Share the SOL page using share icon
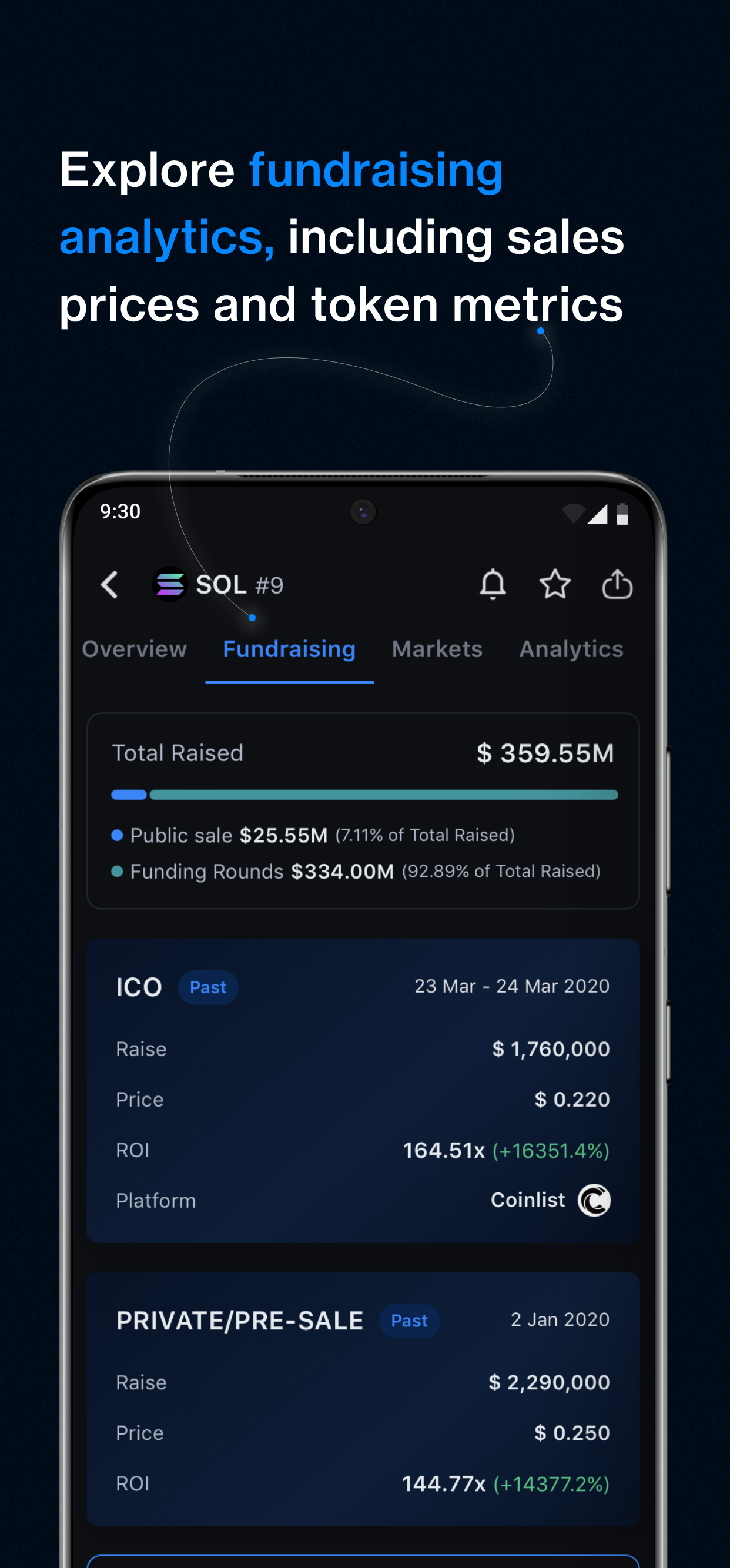Image resolution: width=730 pixels, height=1568 pixels. (617, 584)
